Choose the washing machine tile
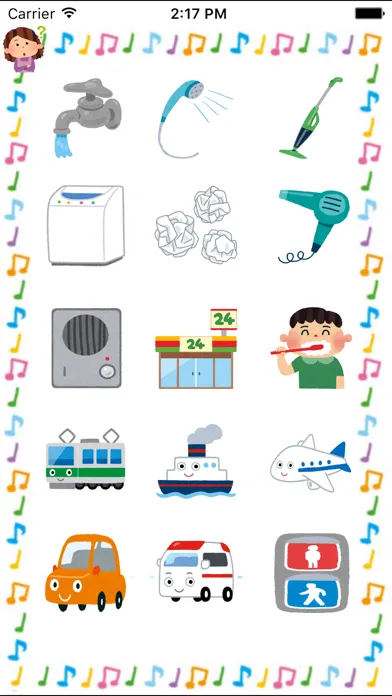This screenshot has height=696, width=392. click(x=86, y=225)
